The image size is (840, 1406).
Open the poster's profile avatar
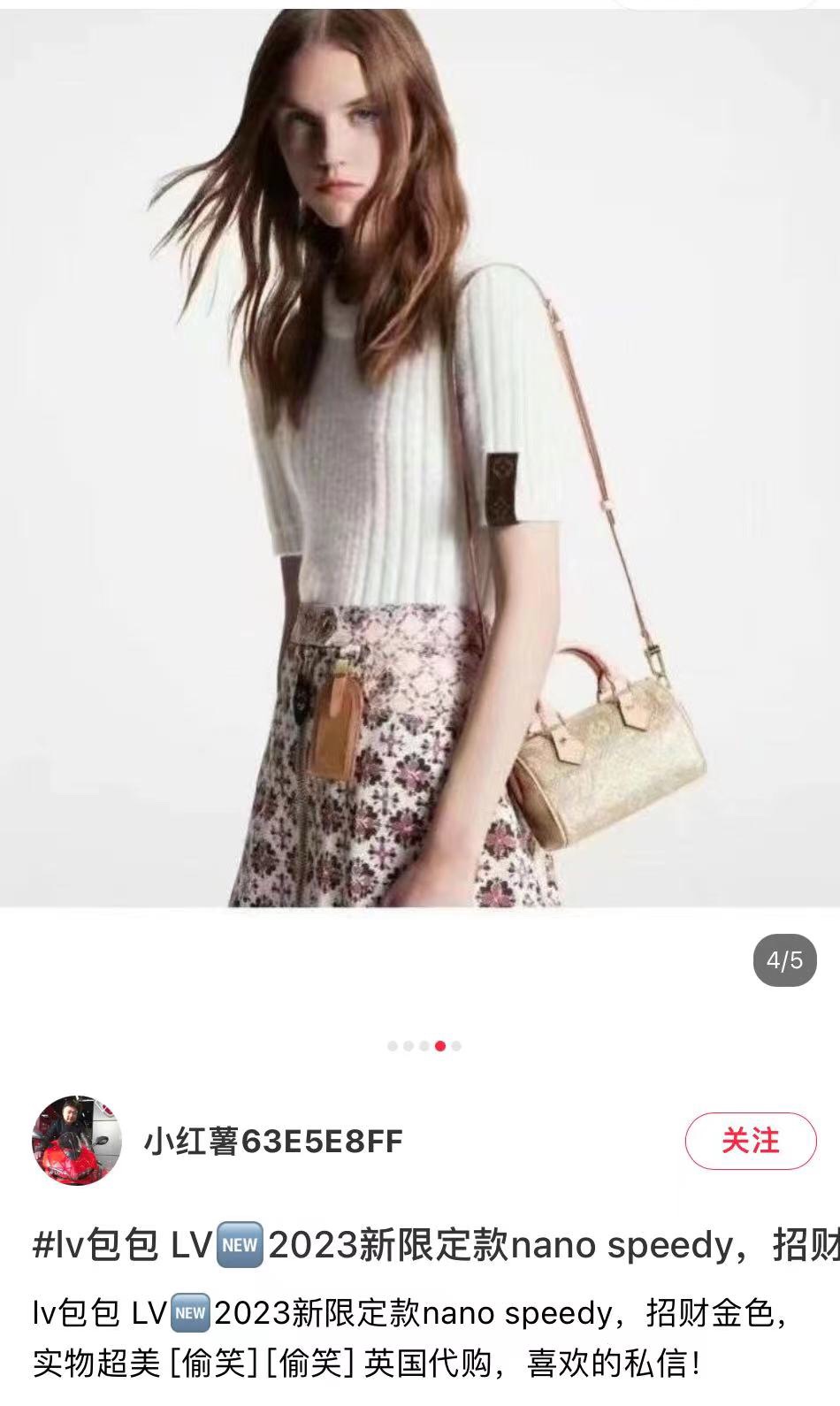[76, 1141]
